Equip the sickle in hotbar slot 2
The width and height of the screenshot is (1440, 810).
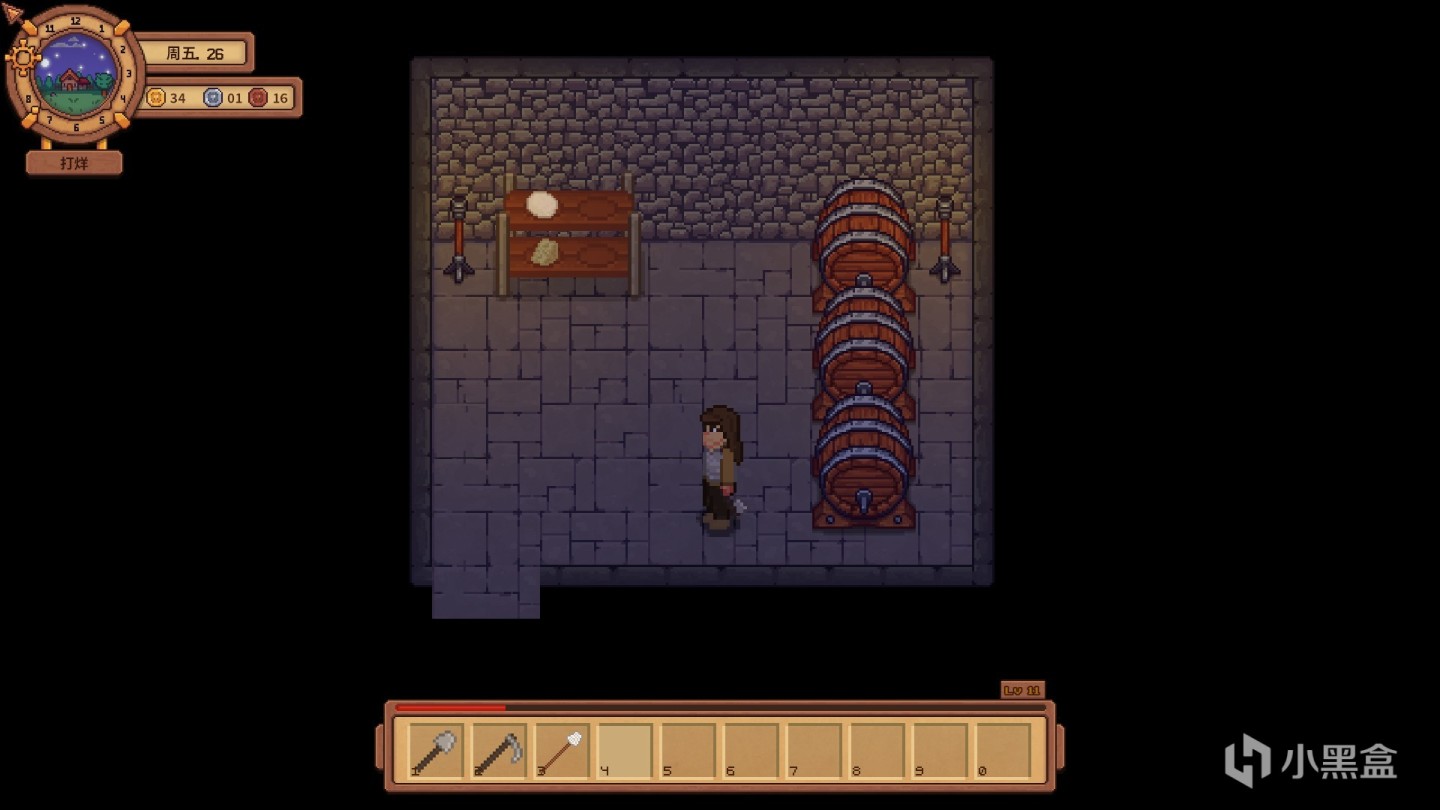tap(499, 751)
